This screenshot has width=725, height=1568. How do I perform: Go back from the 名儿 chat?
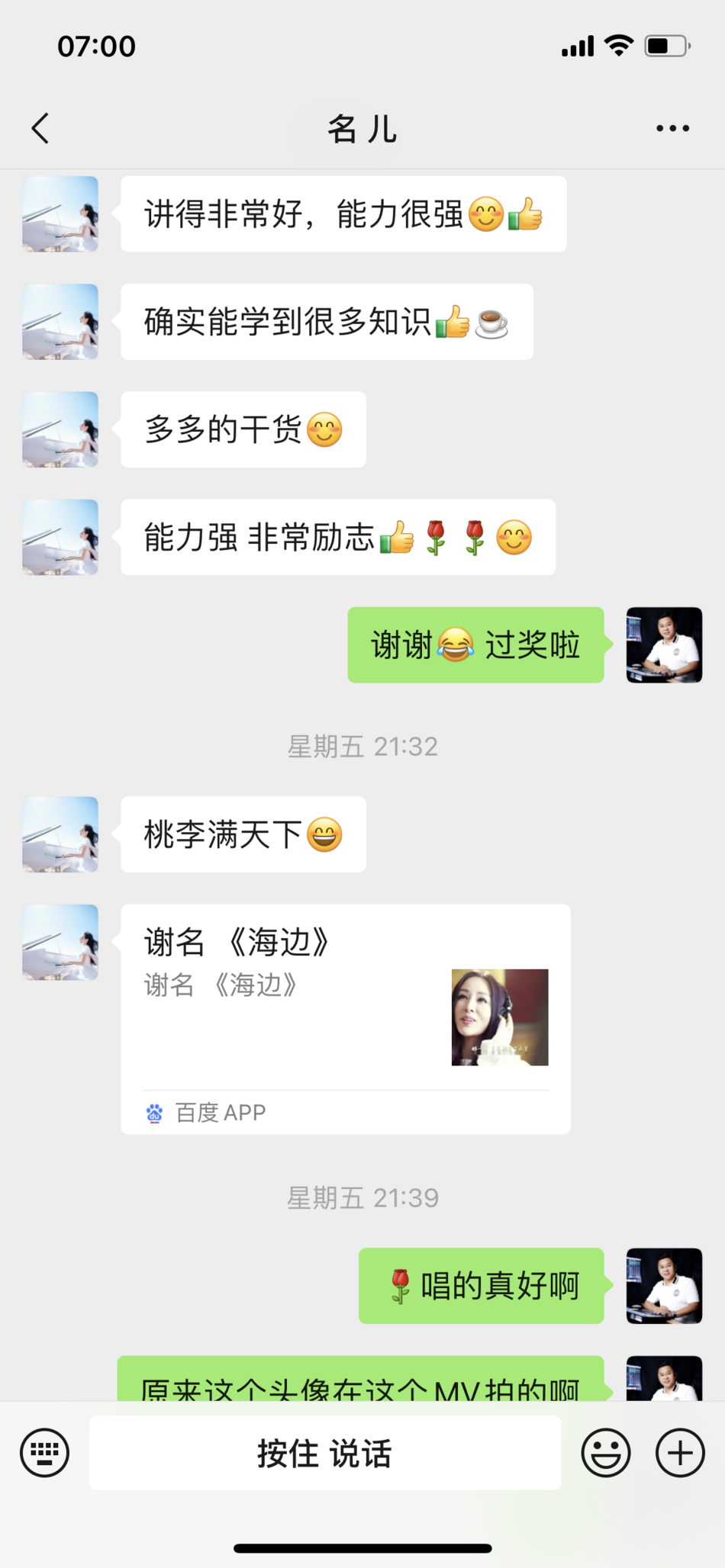tap(41, 128)
